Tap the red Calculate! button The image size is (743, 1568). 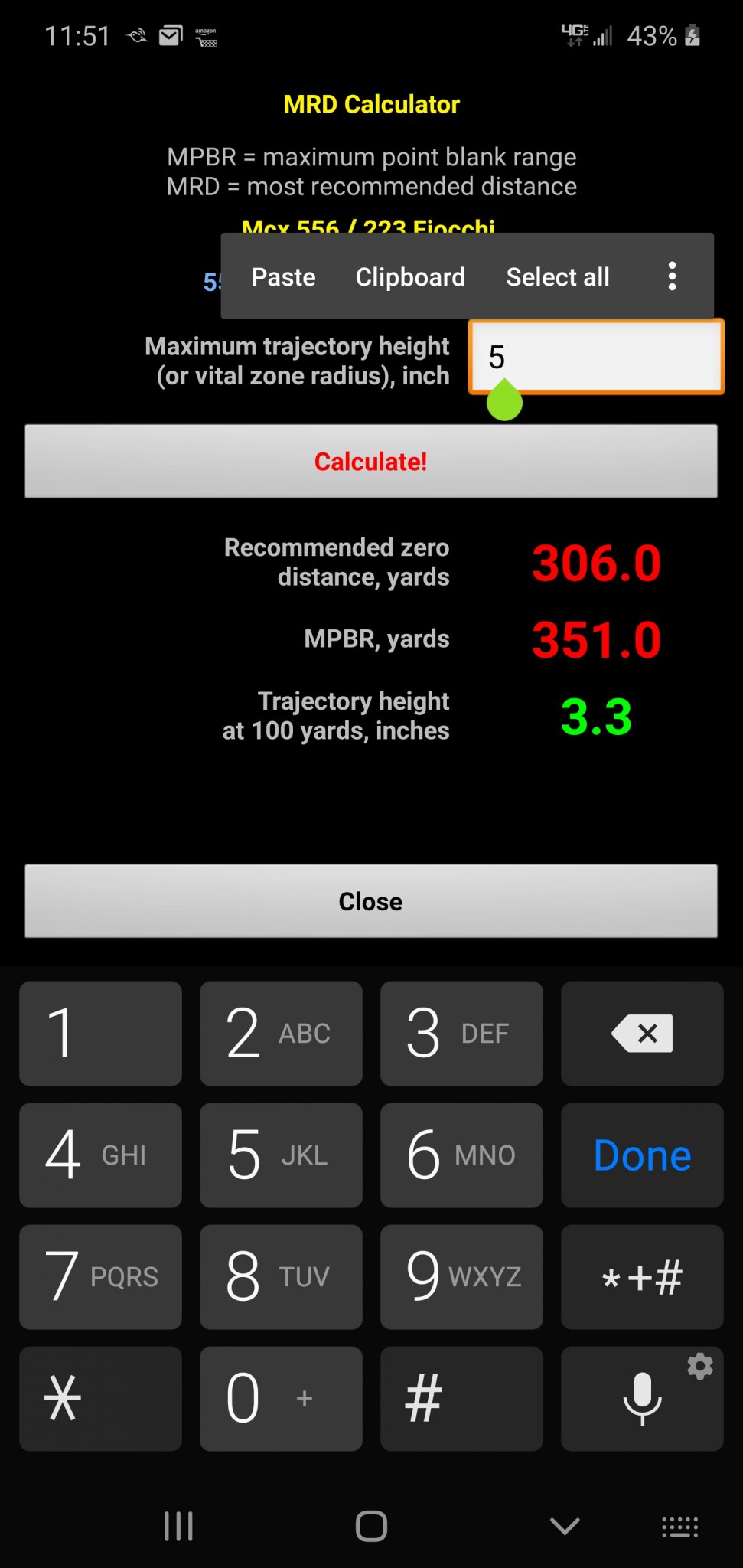point(371,462)
